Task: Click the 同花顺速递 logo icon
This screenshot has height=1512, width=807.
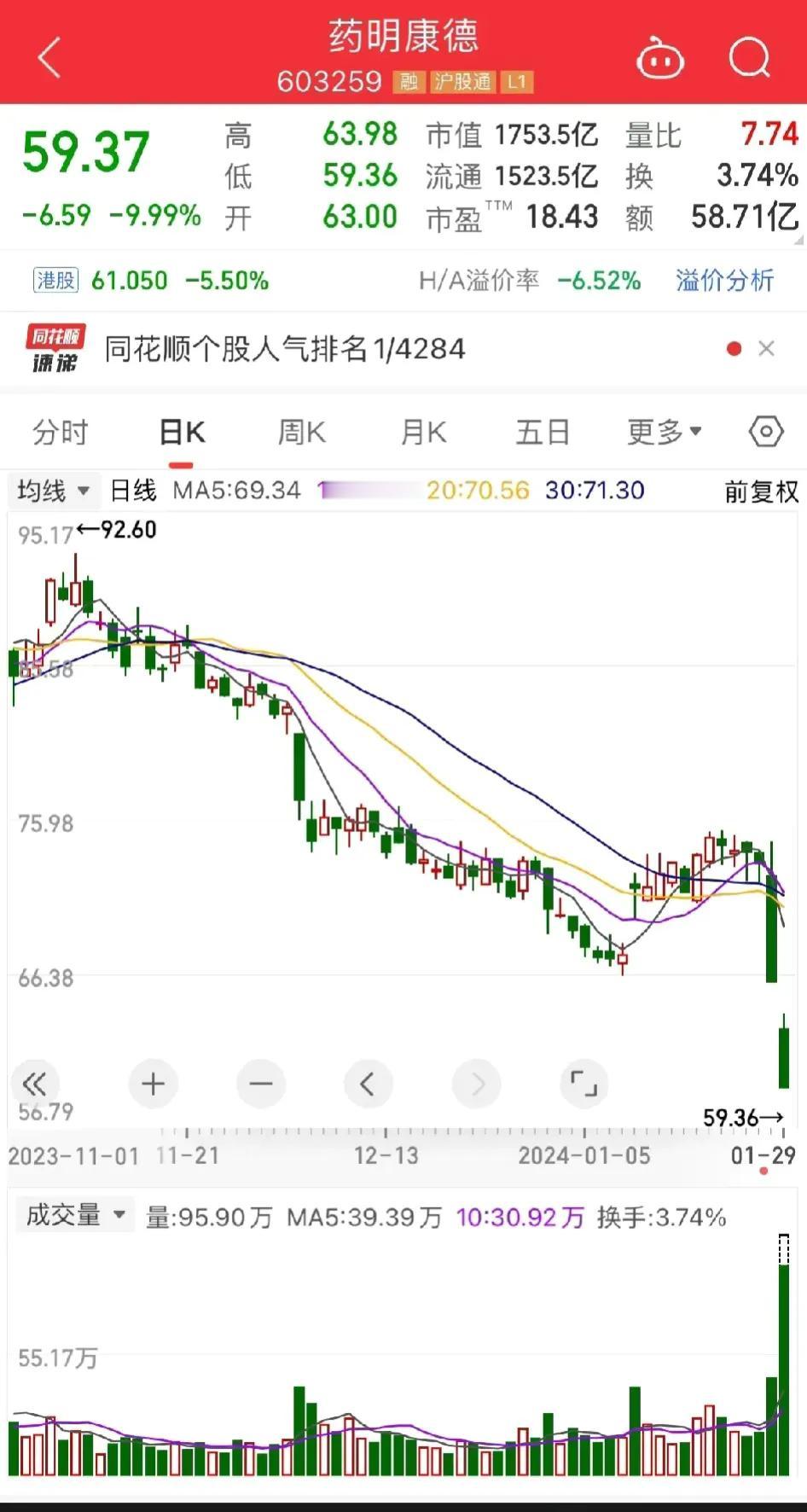Action: pos(54,348)
